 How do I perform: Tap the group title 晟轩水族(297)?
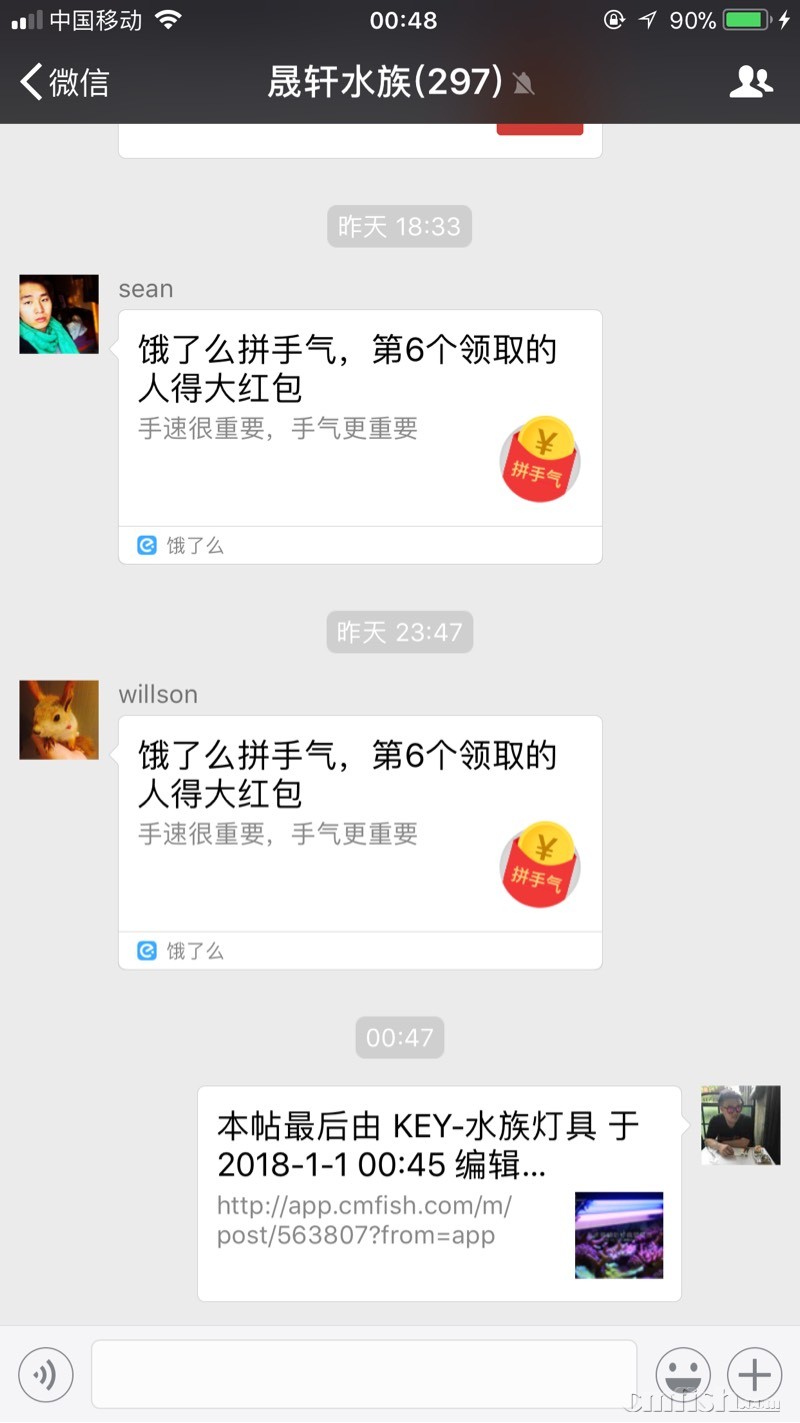[x=385, y=83]
